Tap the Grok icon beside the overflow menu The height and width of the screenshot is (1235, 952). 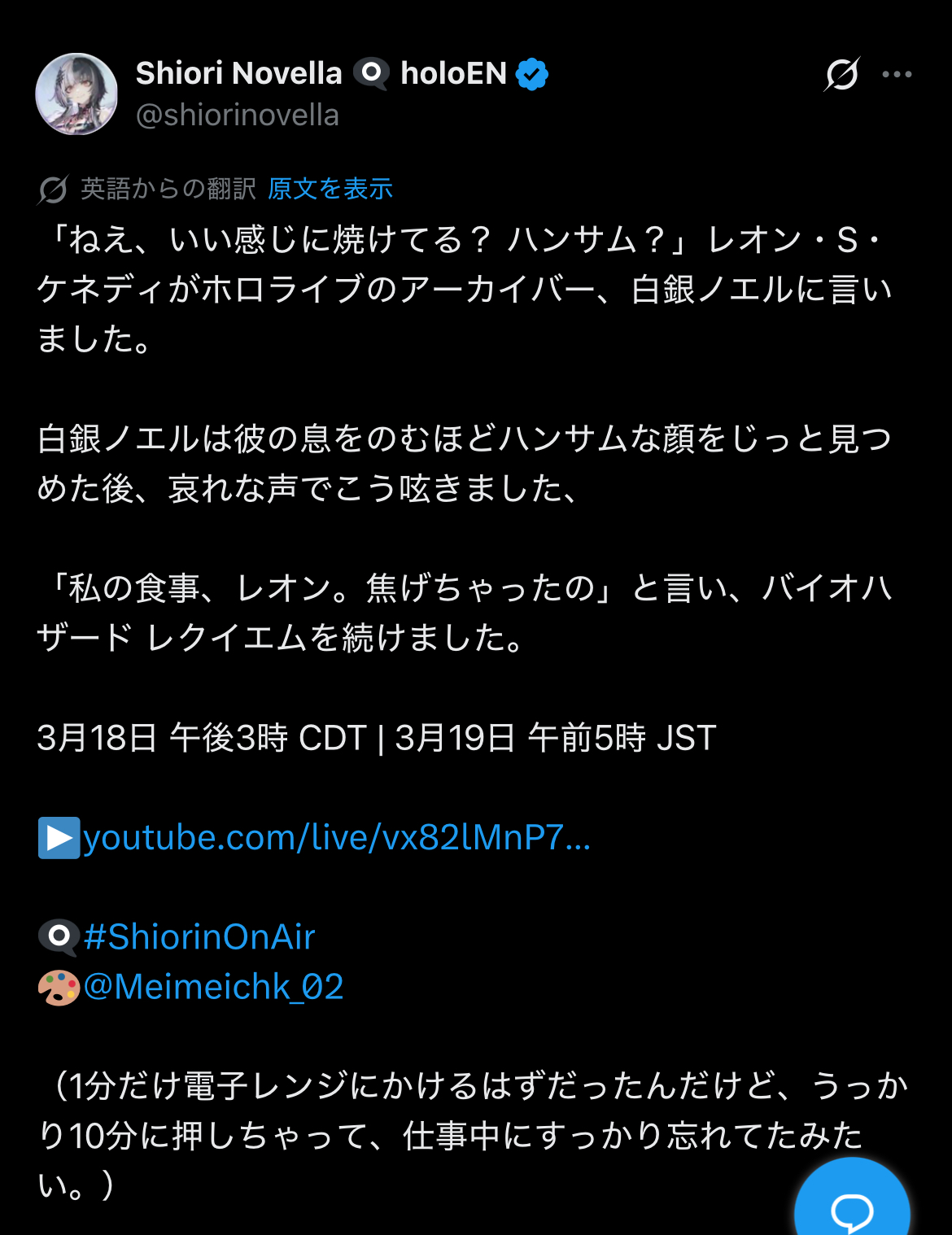tap(841, 75)
